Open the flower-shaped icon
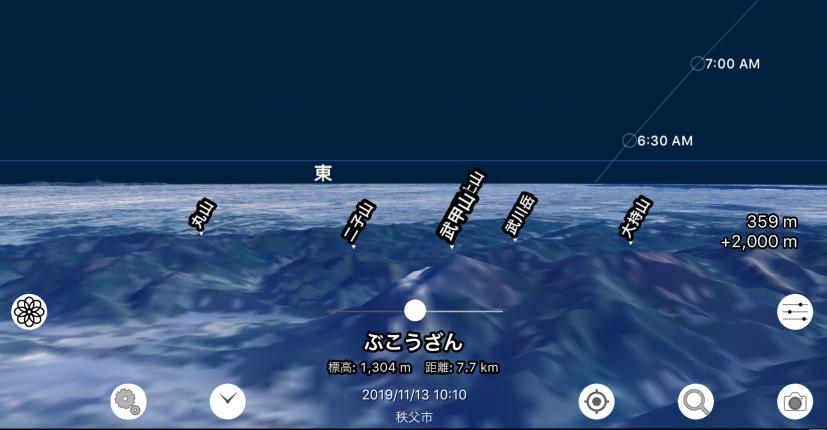Screen dimensions: 827x430 [x=29, y=312]
